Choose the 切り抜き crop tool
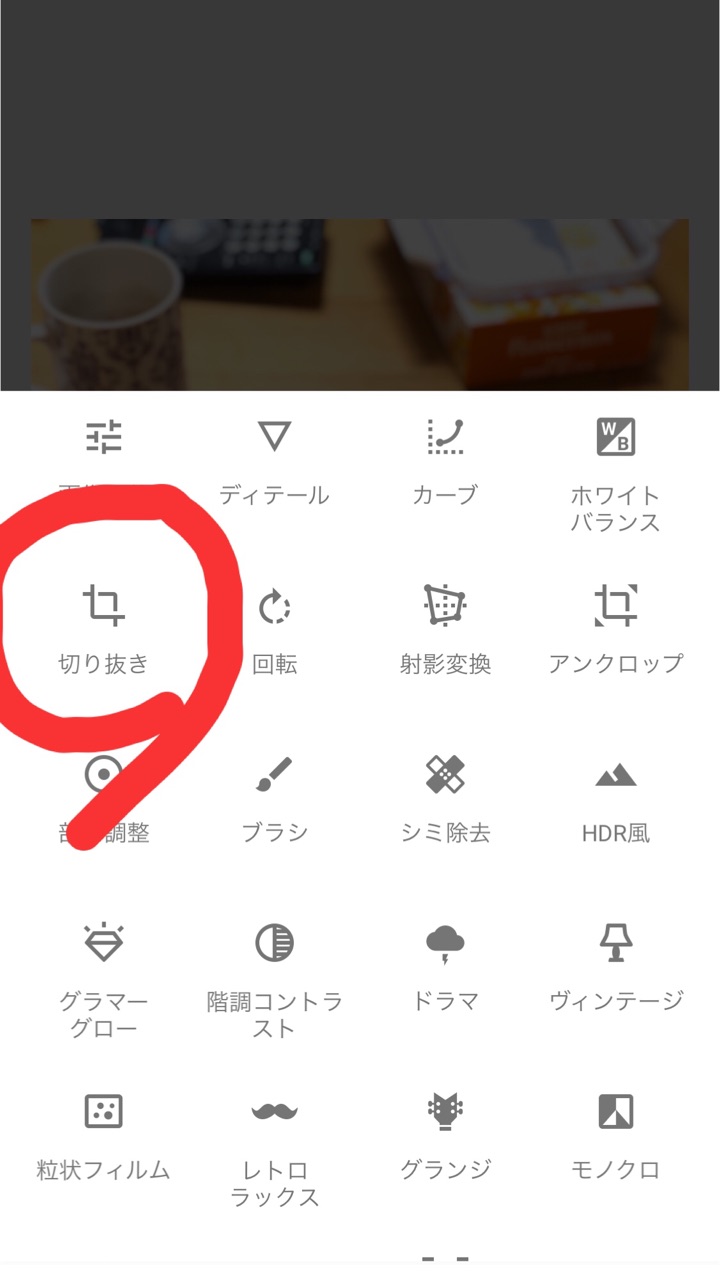This screenshot has height=1280, width=720. 103,631
